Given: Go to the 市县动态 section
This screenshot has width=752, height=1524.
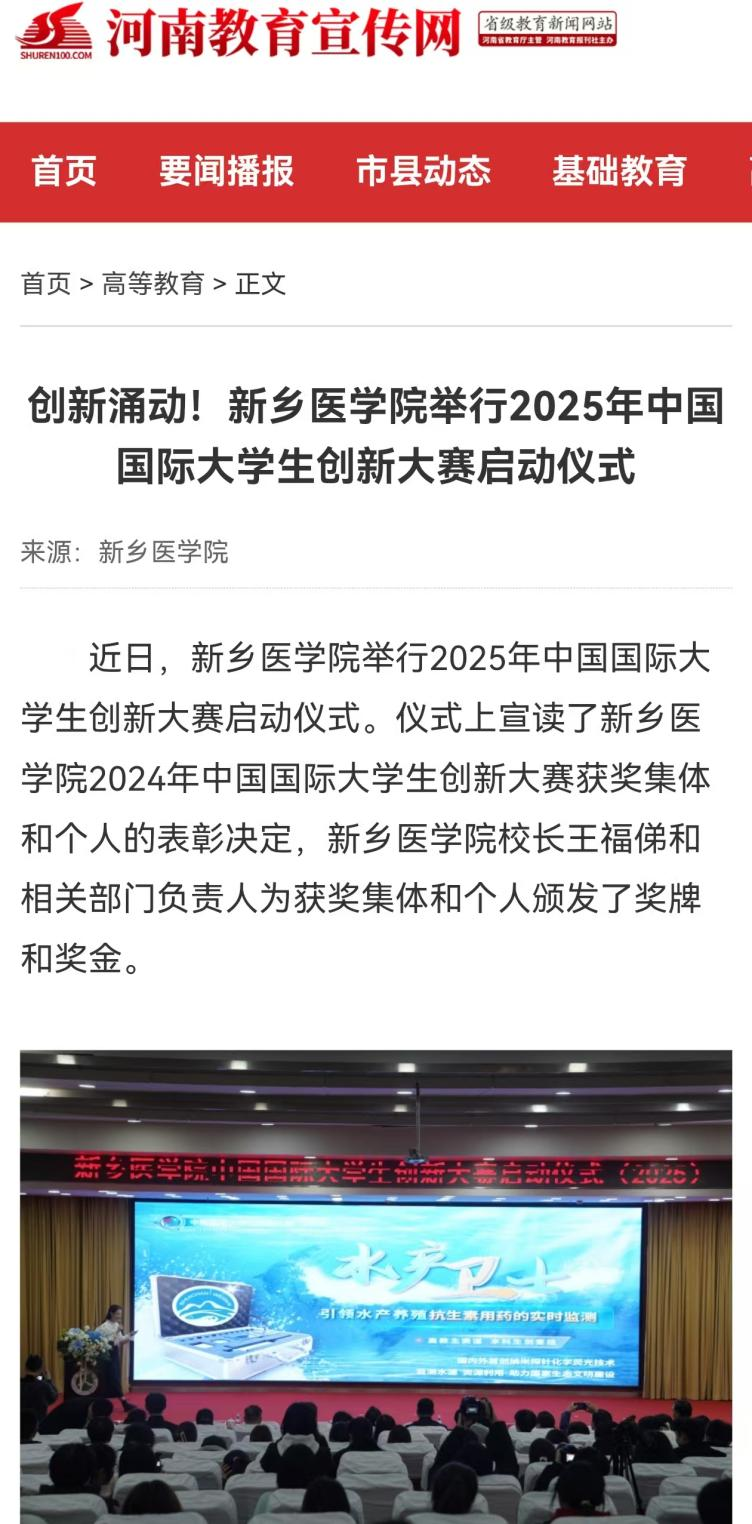Looking at the screenshot, I should point(423,171).
